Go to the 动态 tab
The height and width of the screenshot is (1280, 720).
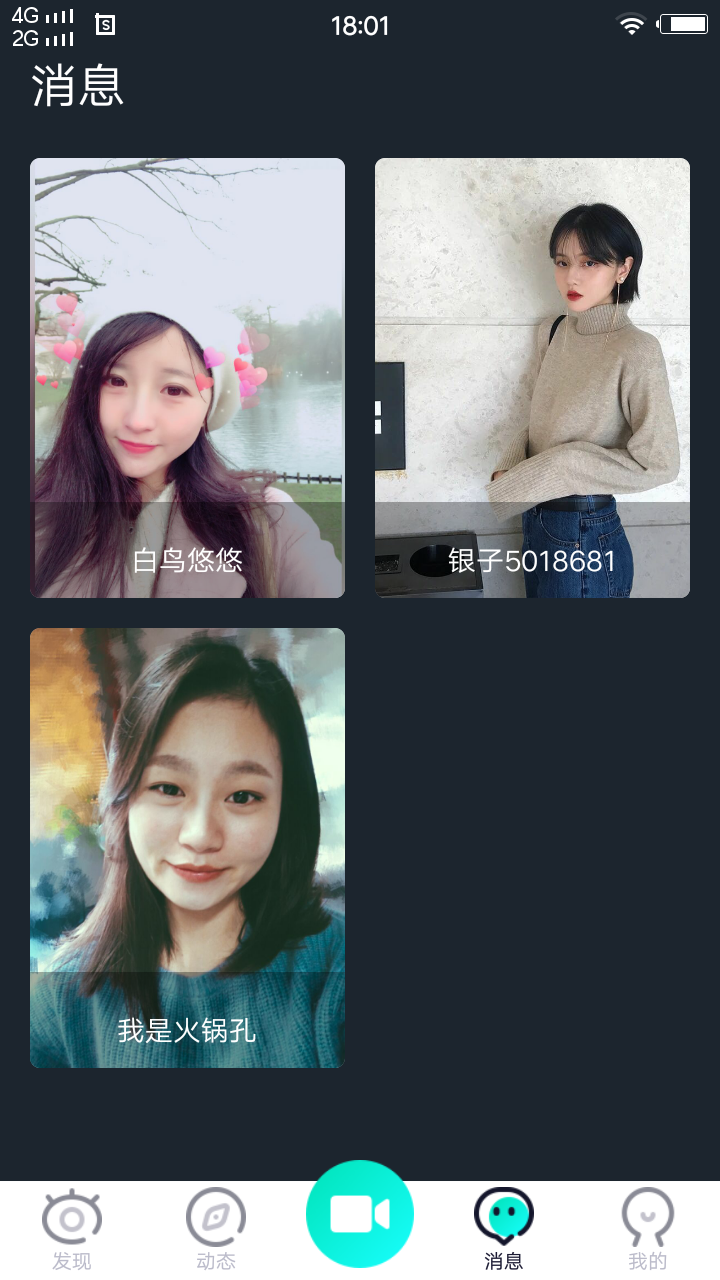tap(216, 1230)
